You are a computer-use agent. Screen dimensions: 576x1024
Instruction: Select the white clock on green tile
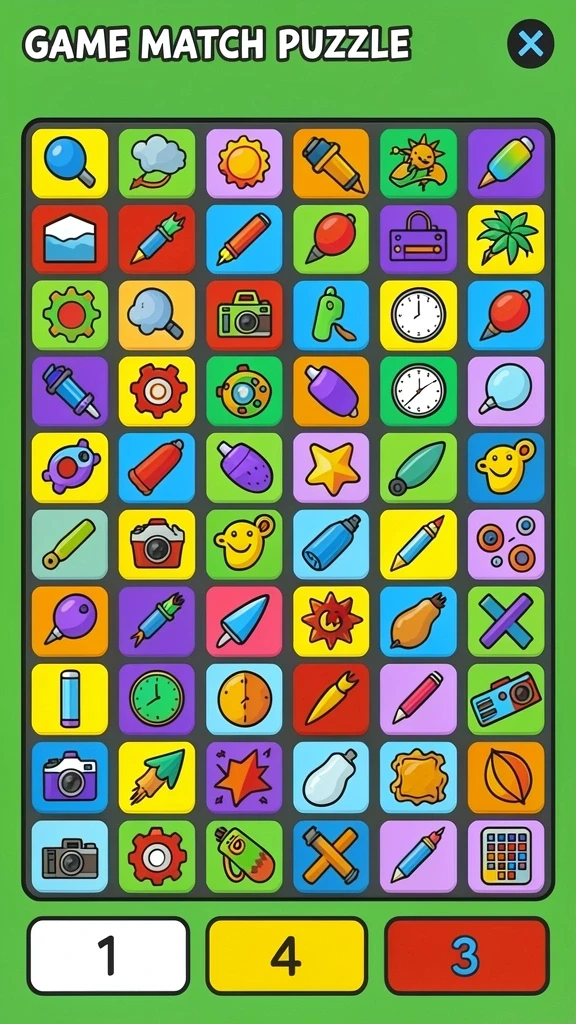419,391
